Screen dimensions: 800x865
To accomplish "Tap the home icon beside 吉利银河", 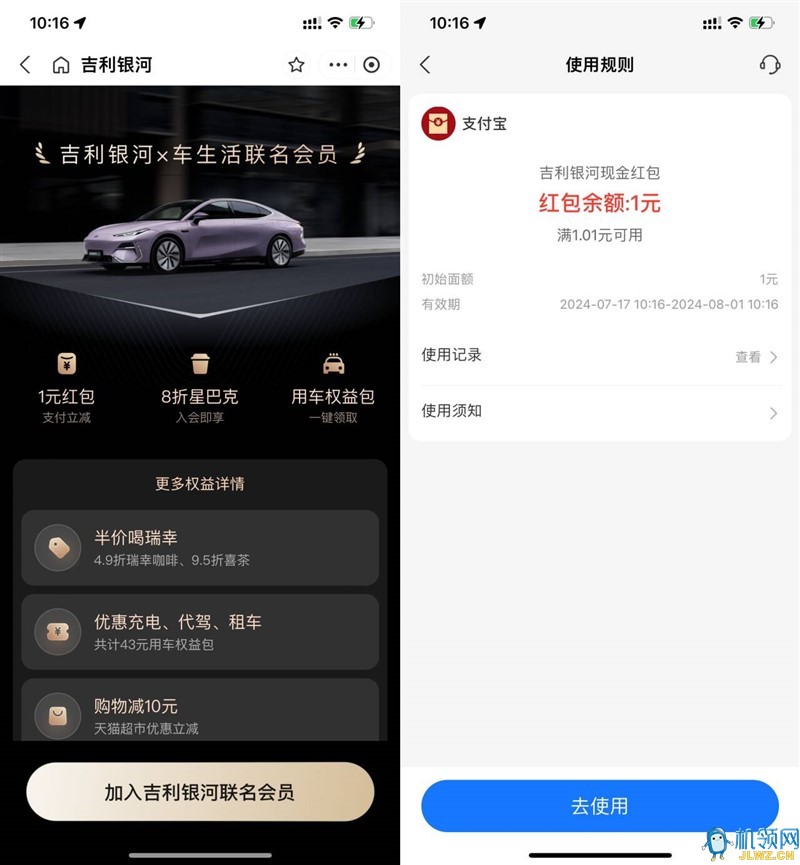I will pos(61,65).
